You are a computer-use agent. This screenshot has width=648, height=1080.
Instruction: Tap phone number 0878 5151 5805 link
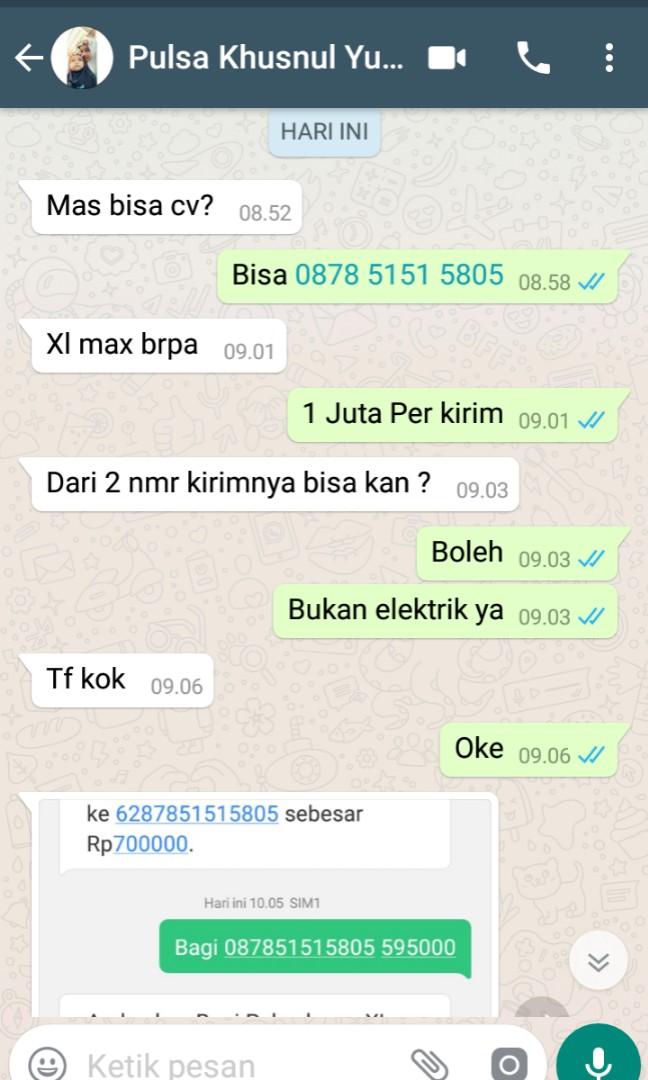coord(399,275)
